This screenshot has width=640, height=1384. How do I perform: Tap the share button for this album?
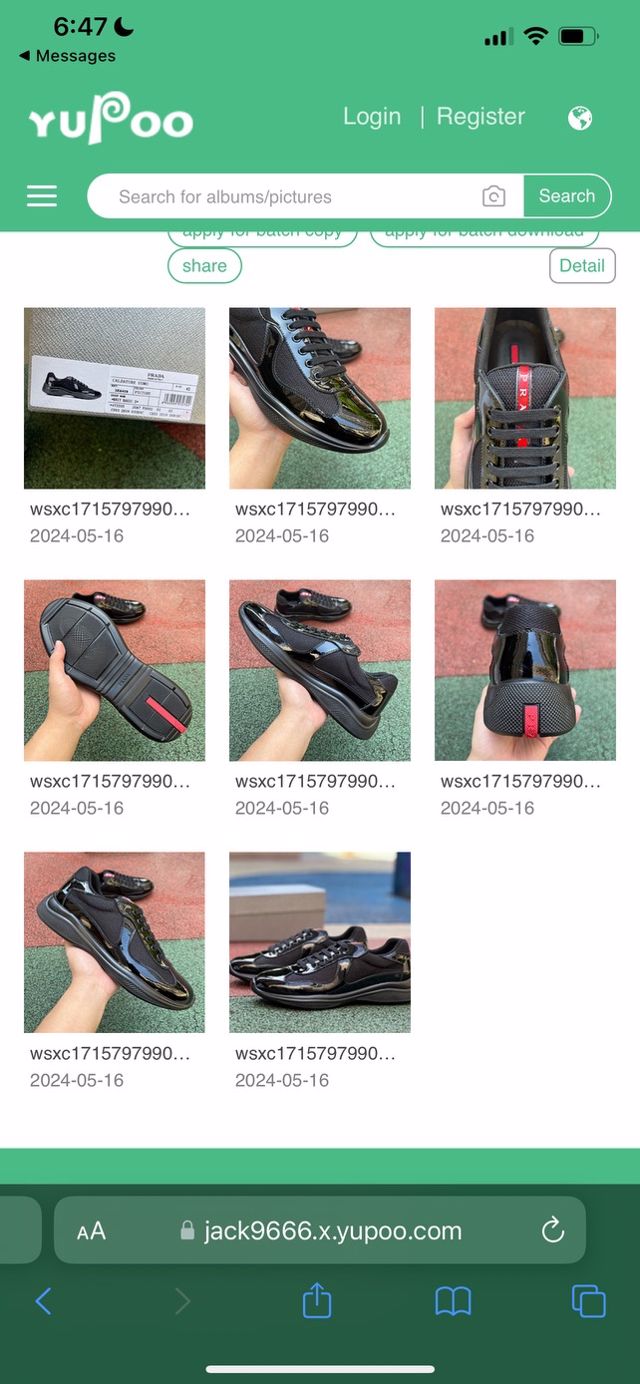204,266
